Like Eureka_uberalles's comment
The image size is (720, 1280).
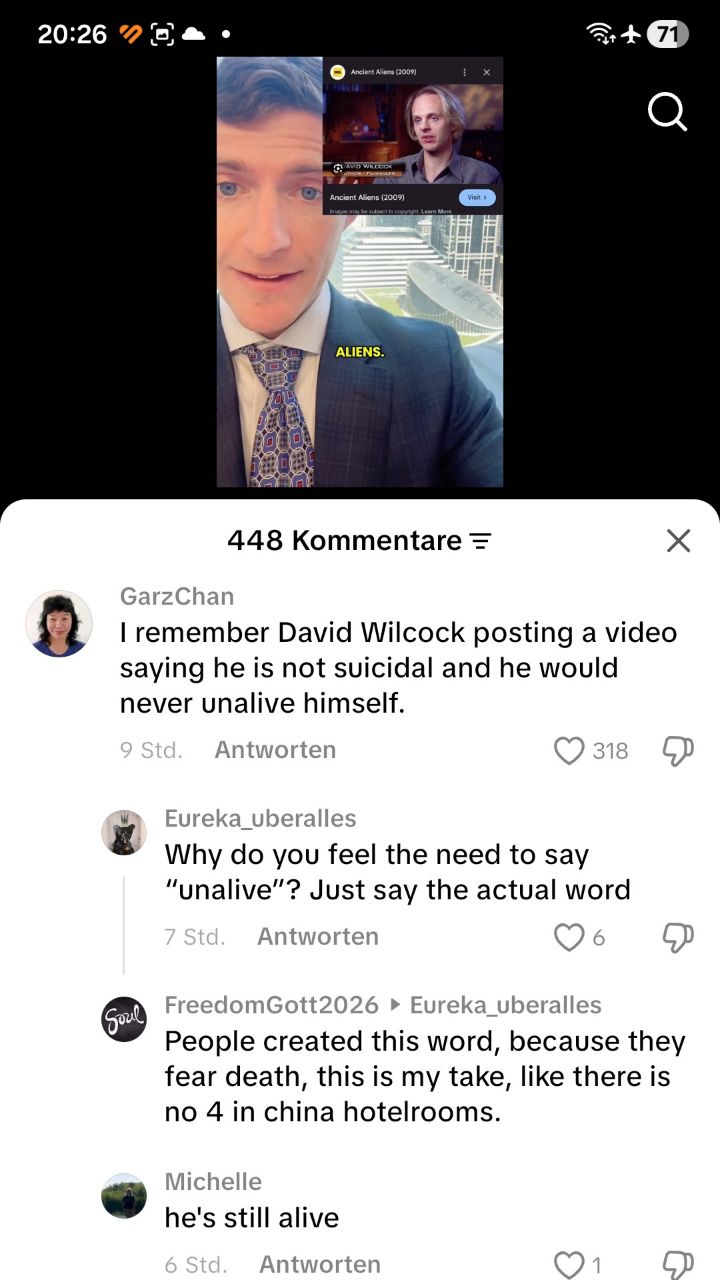pyautogui.click(x=569, y=937)
